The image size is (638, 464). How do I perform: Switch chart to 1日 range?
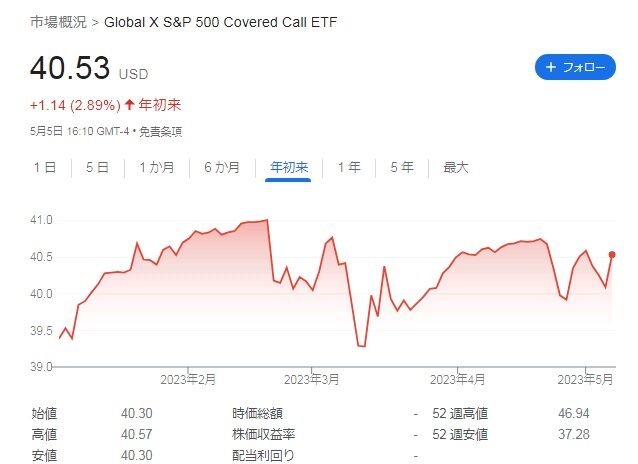[45, 167]
